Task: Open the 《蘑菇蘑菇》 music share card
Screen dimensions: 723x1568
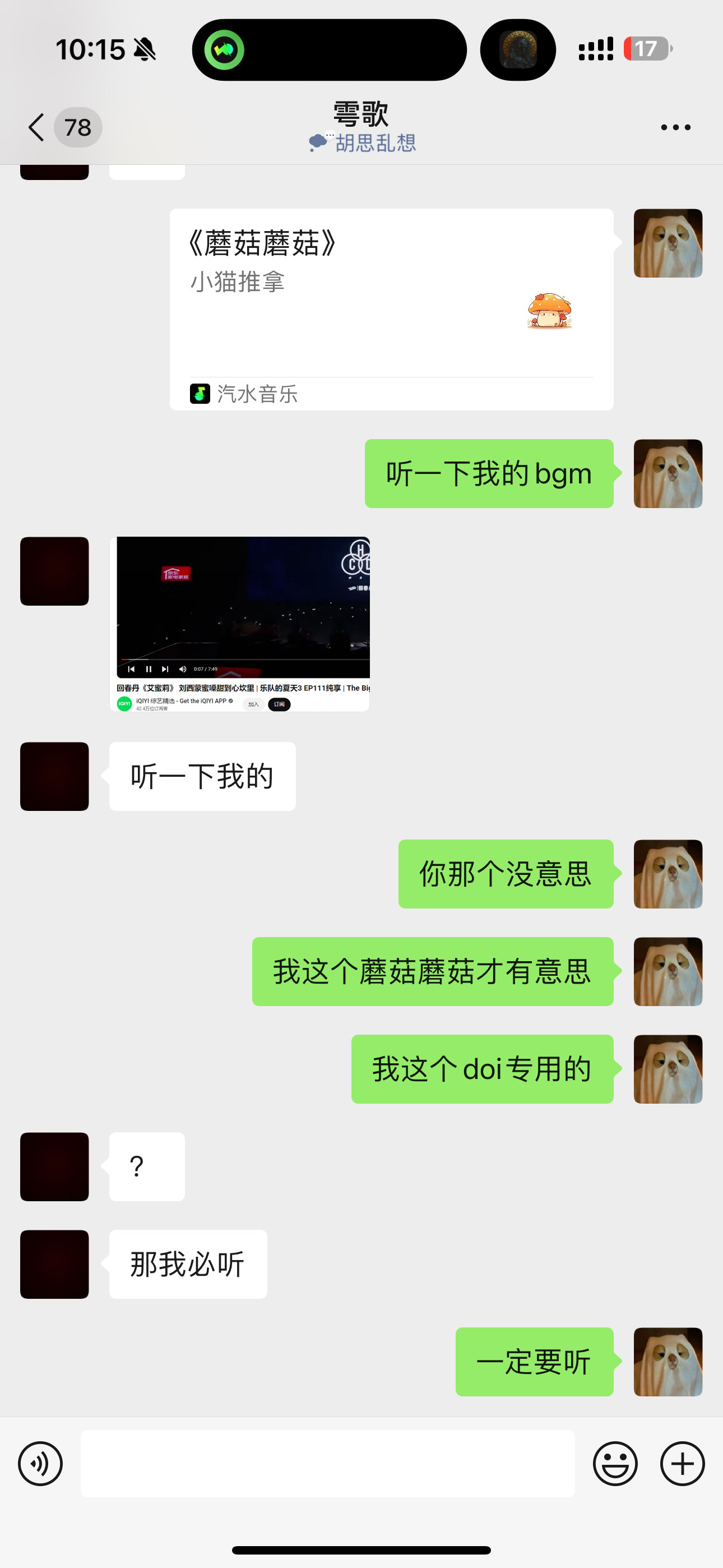Action: 391,308
